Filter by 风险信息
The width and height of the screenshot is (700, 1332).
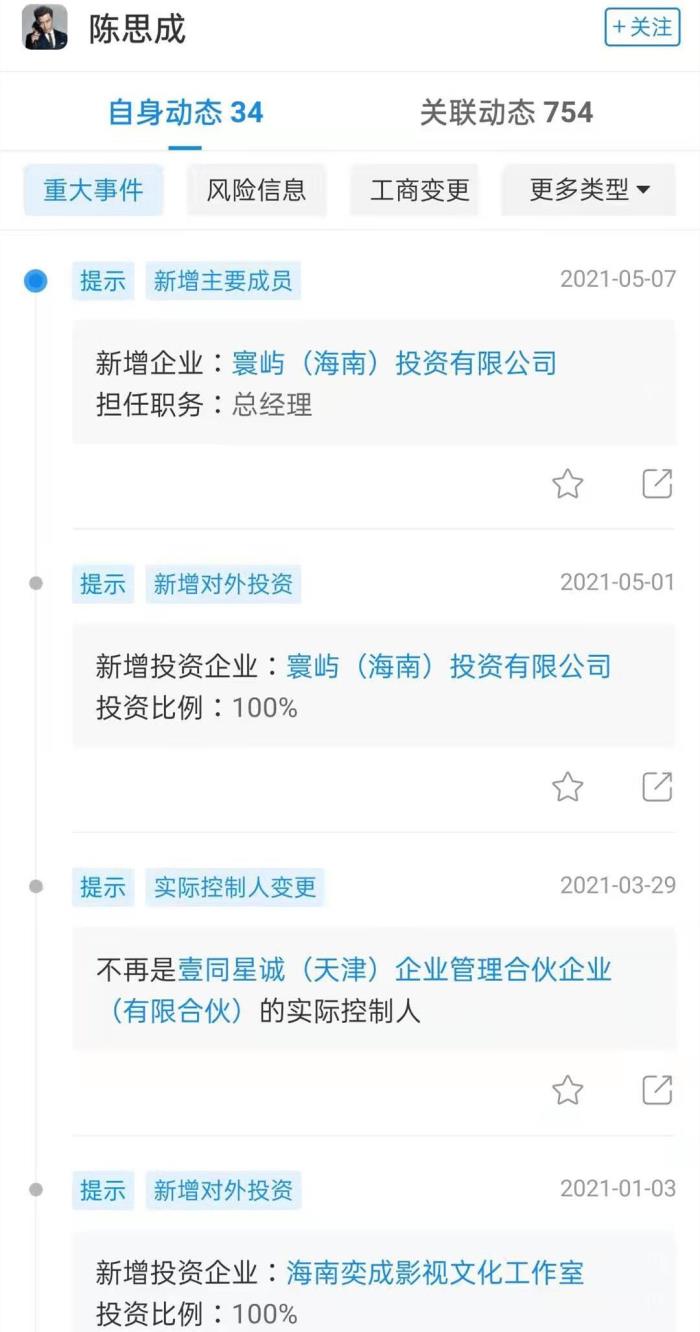(256, 190)
